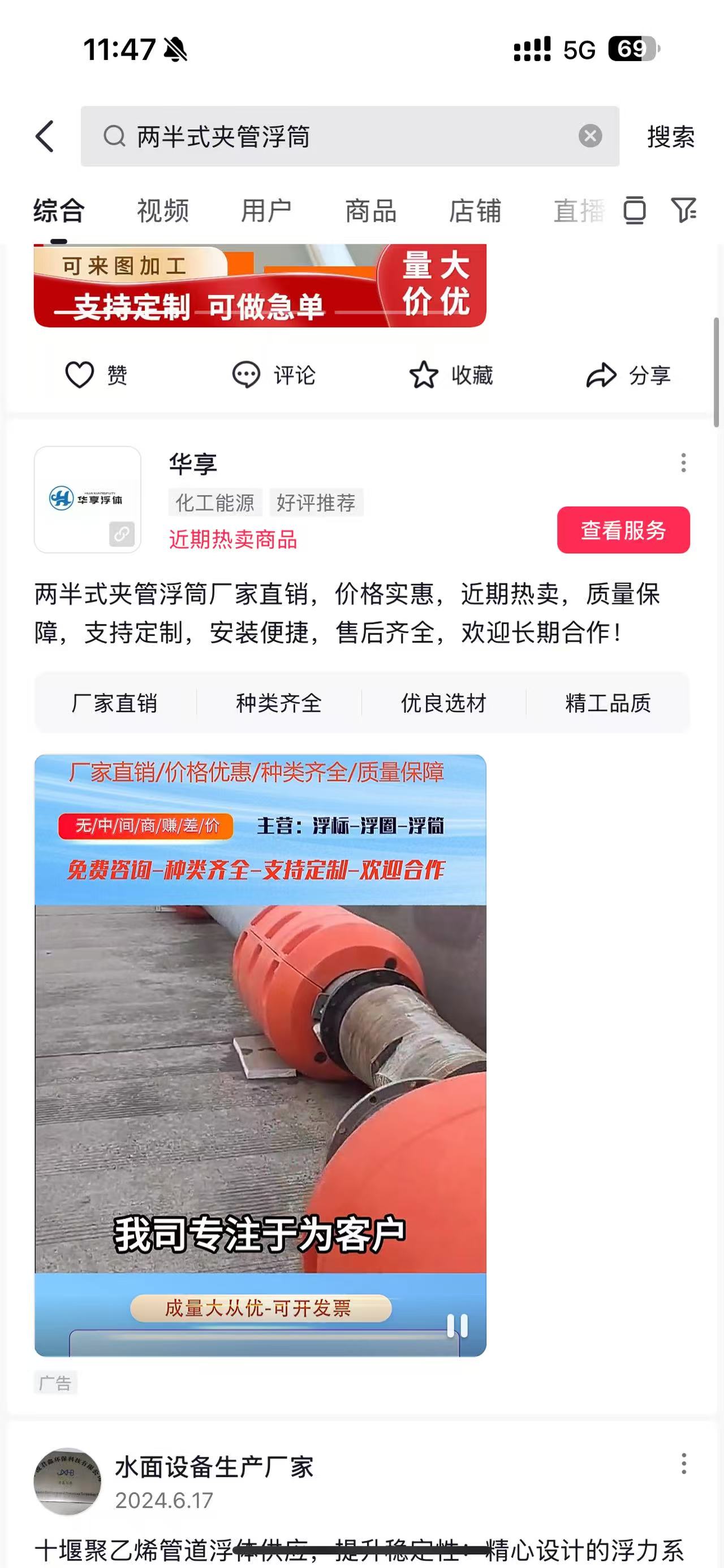This screenshot has width=724, height=1568.
Task: Pause the 华享 video ad
Action: (x=457, y=1325)
